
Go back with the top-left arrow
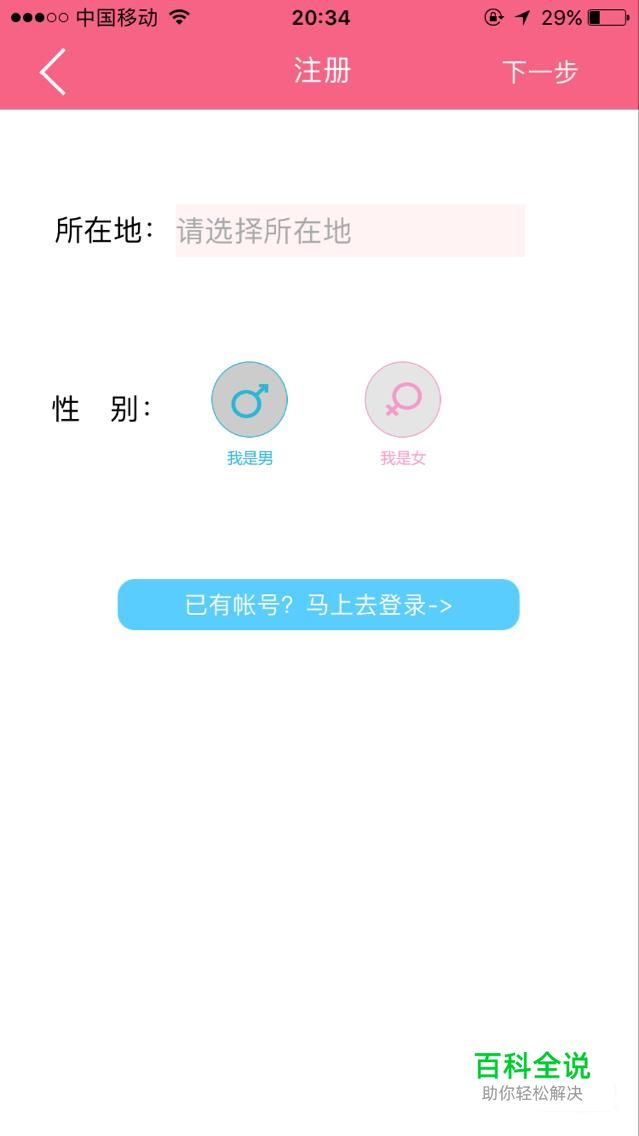click(x=53, y=72)
